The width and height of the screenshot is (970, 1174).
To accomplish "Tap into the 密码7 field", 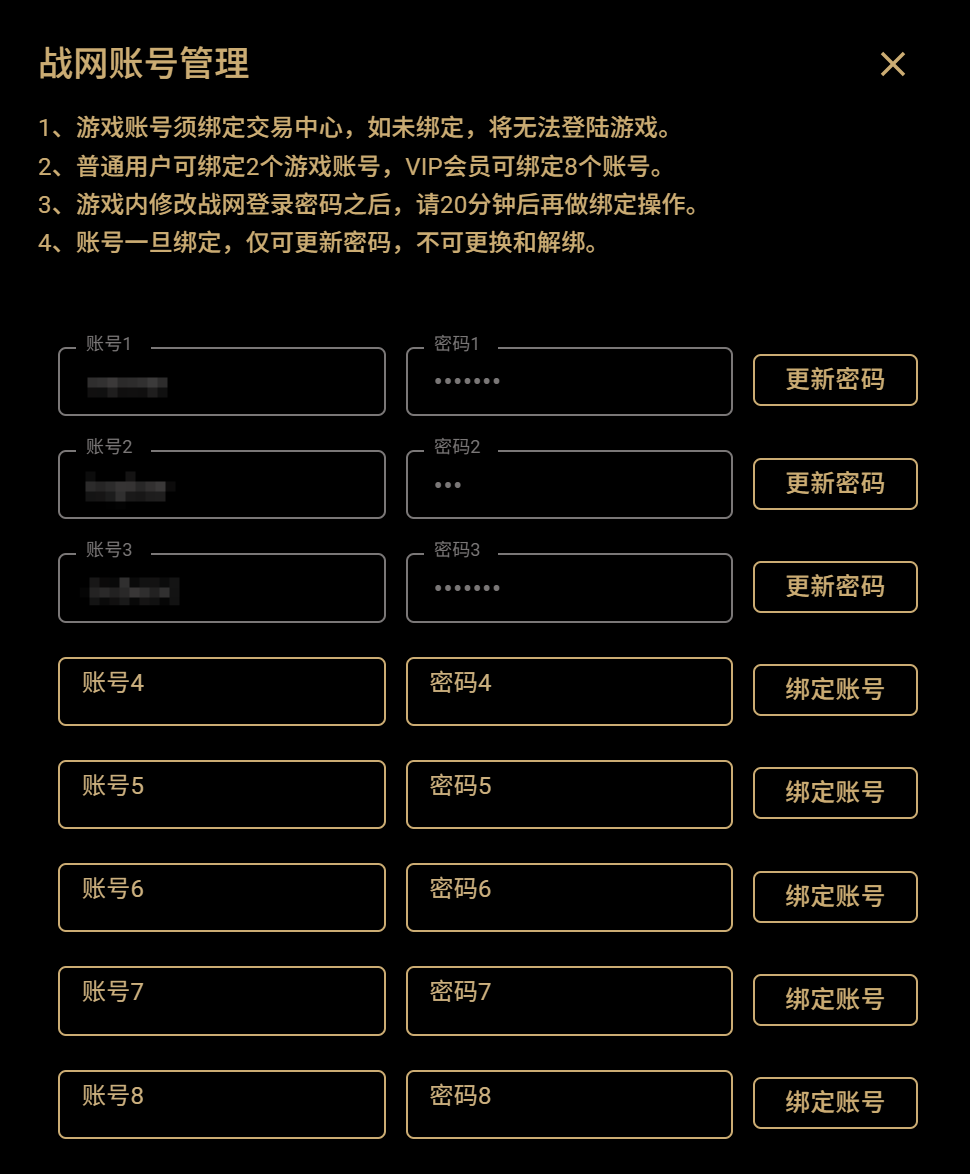I will click(569, 1000).
